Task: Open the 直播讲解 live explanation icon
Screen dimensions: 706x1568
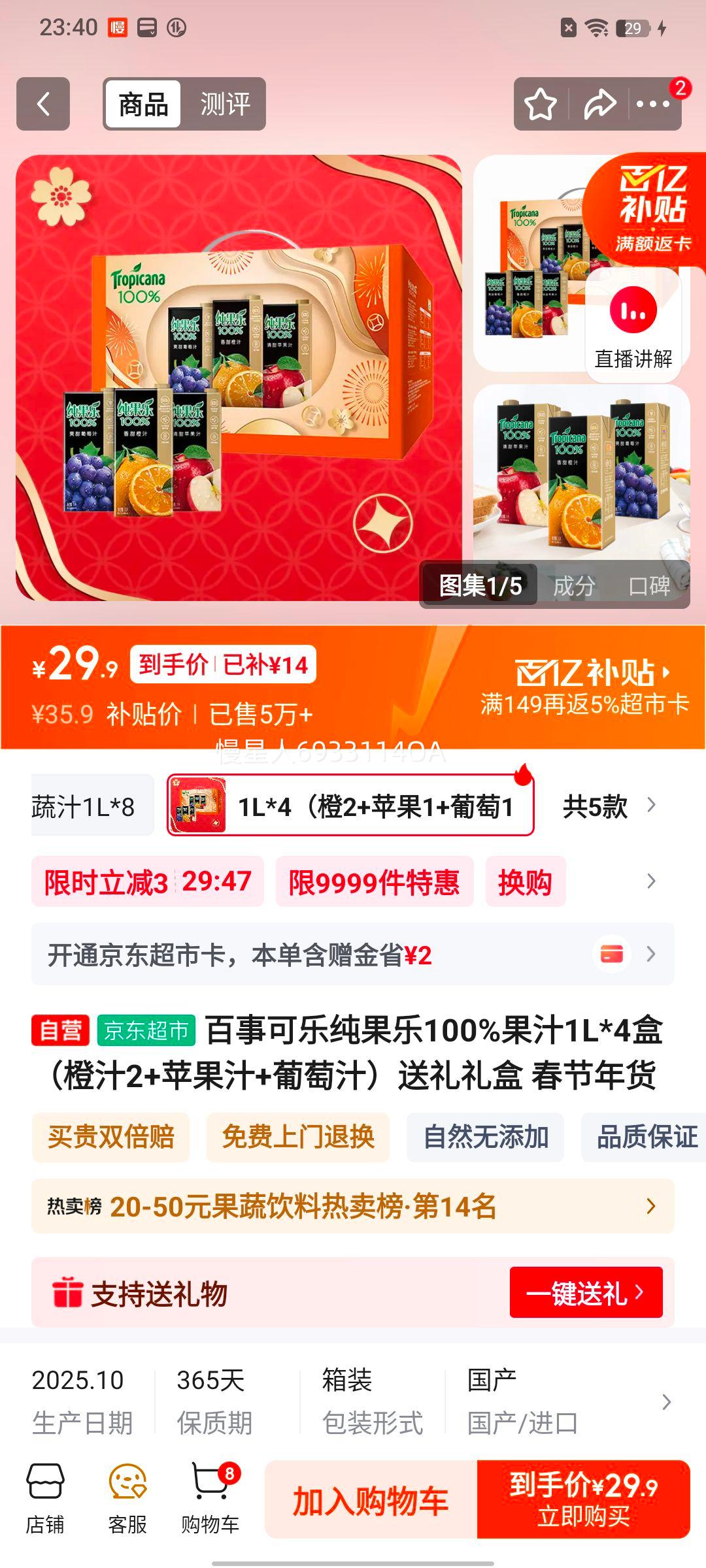Action: 633,314
